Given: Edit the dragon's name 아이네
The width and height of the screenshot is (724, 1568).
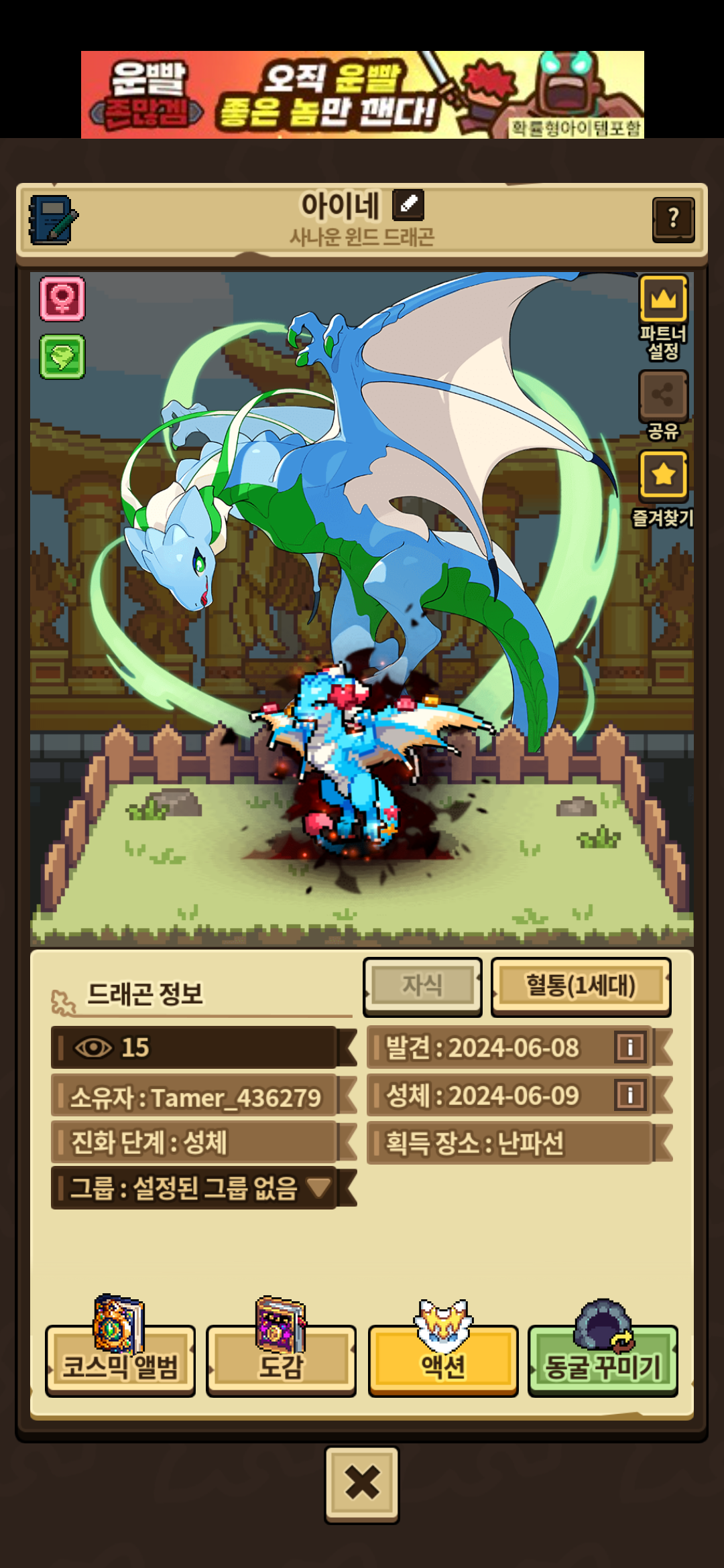Looking at the screenshot, I should (408, 204).
